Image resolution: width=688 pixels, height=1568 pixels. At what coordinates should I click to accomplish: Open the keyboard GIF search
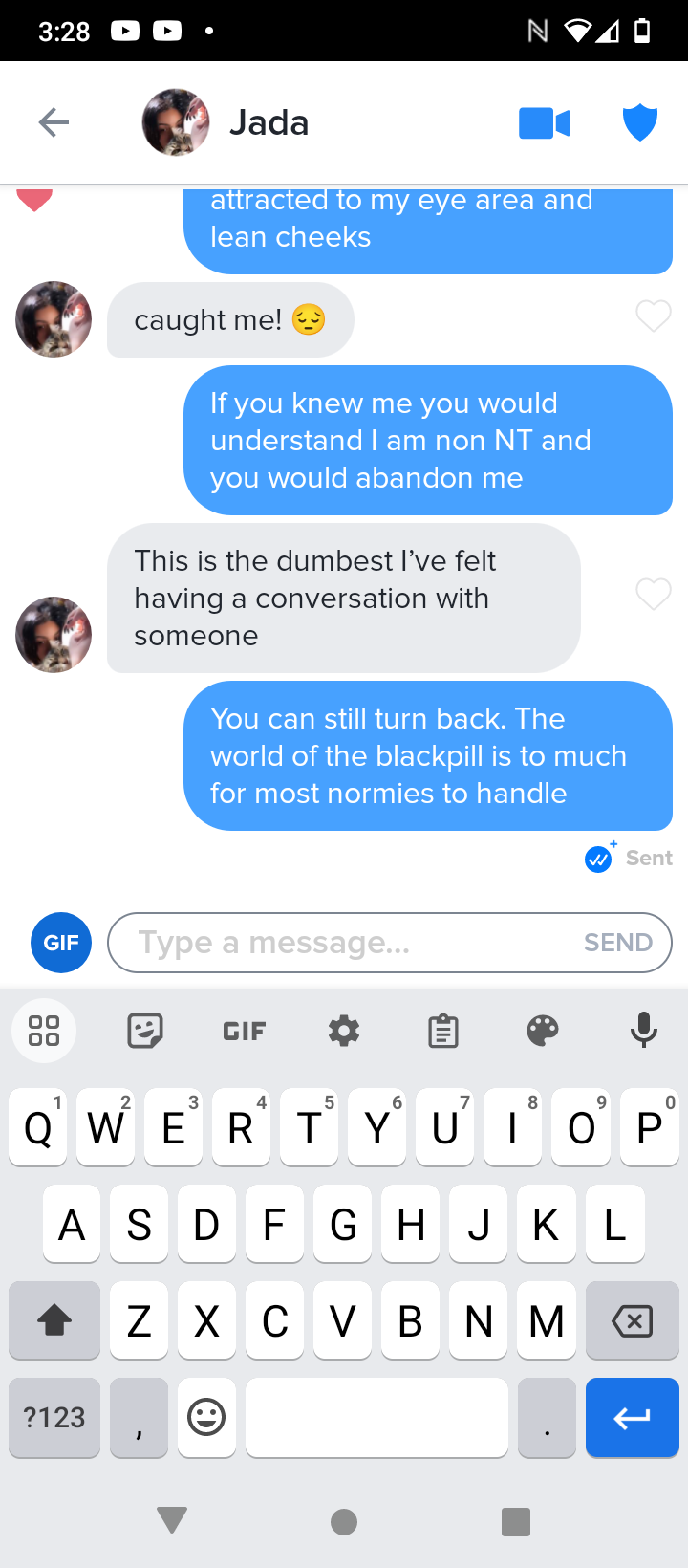245,1031
